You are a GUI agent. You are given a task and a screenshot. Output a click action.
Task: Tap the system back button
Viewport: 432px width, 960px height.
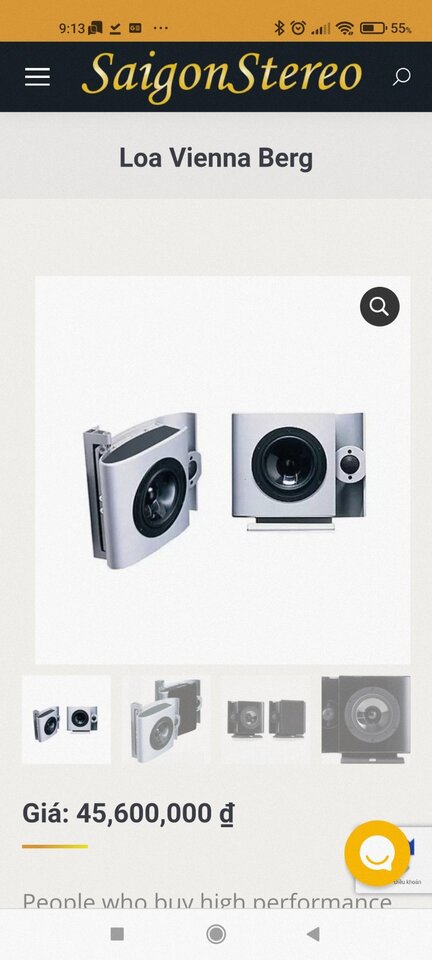pyautogui.click(x=313, y=934)
